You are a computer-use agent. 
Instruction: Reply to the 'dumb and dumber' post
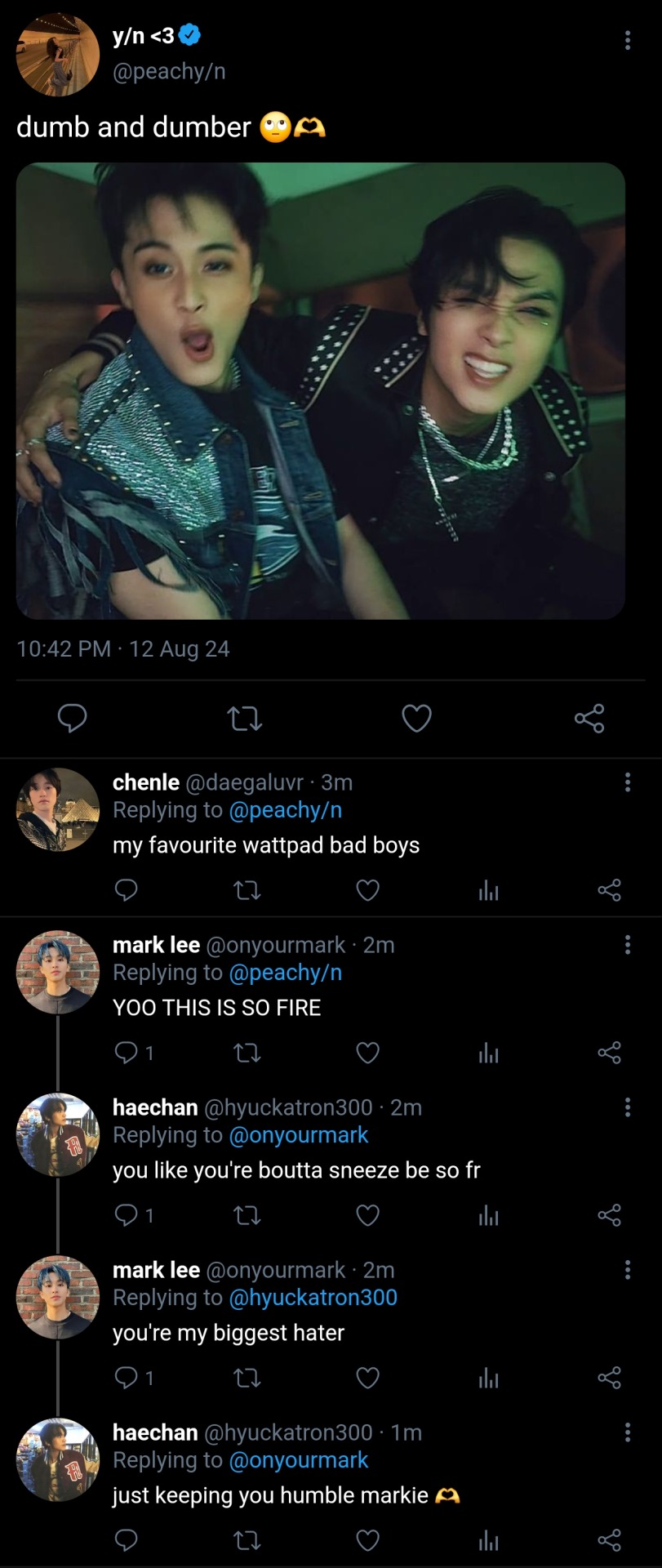[73, 719]
